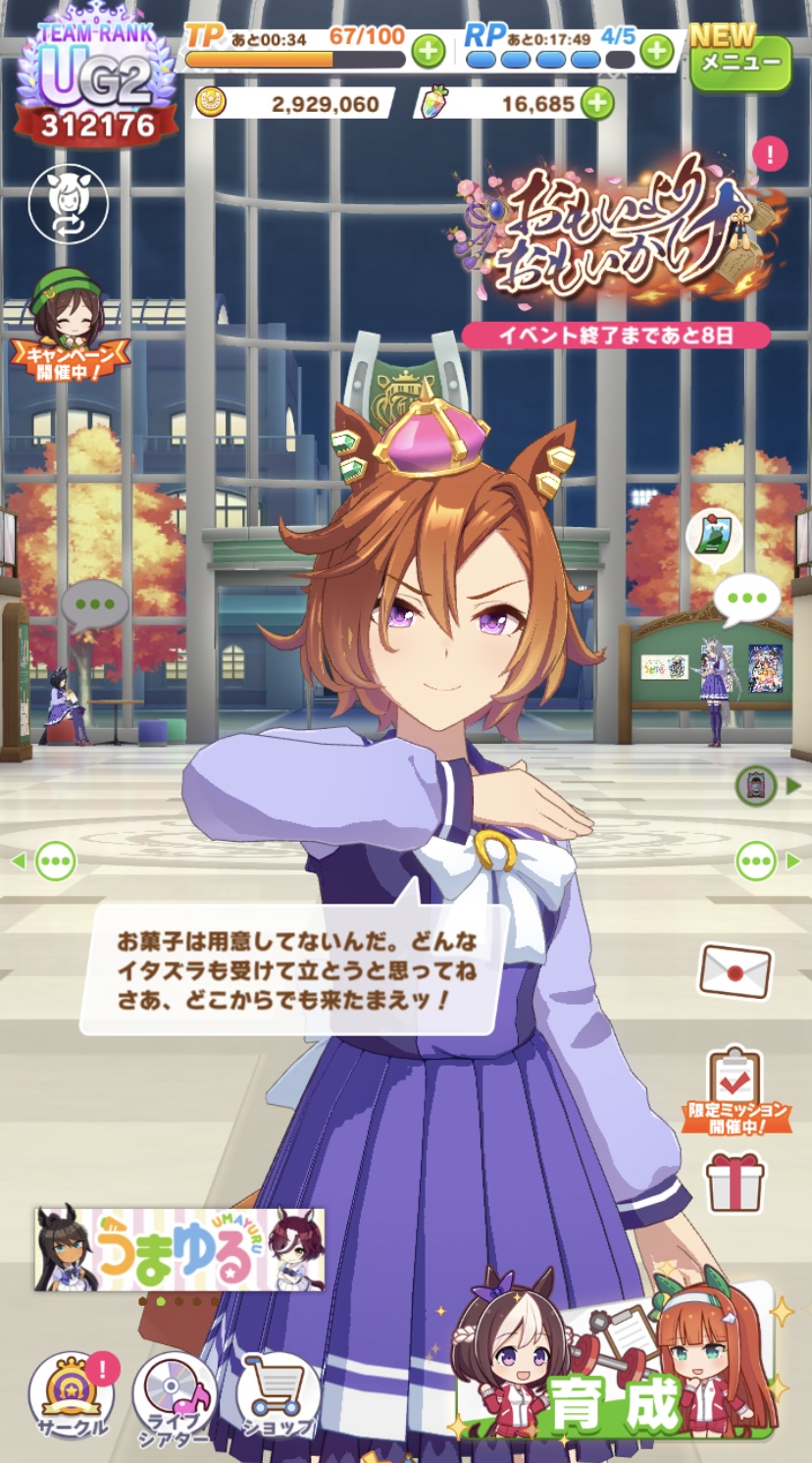Move to the left screen with the green arrow
The image size is (812, 1463).
45,862
